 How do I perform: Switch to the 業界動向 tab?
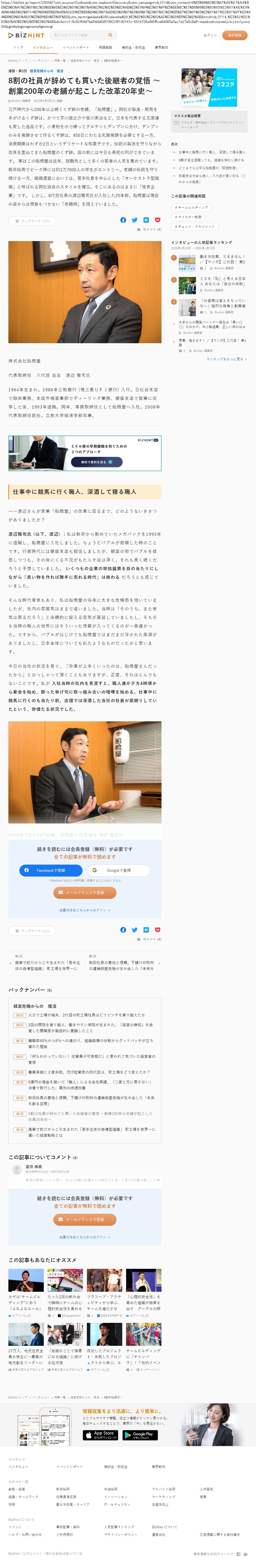(161, 48)
